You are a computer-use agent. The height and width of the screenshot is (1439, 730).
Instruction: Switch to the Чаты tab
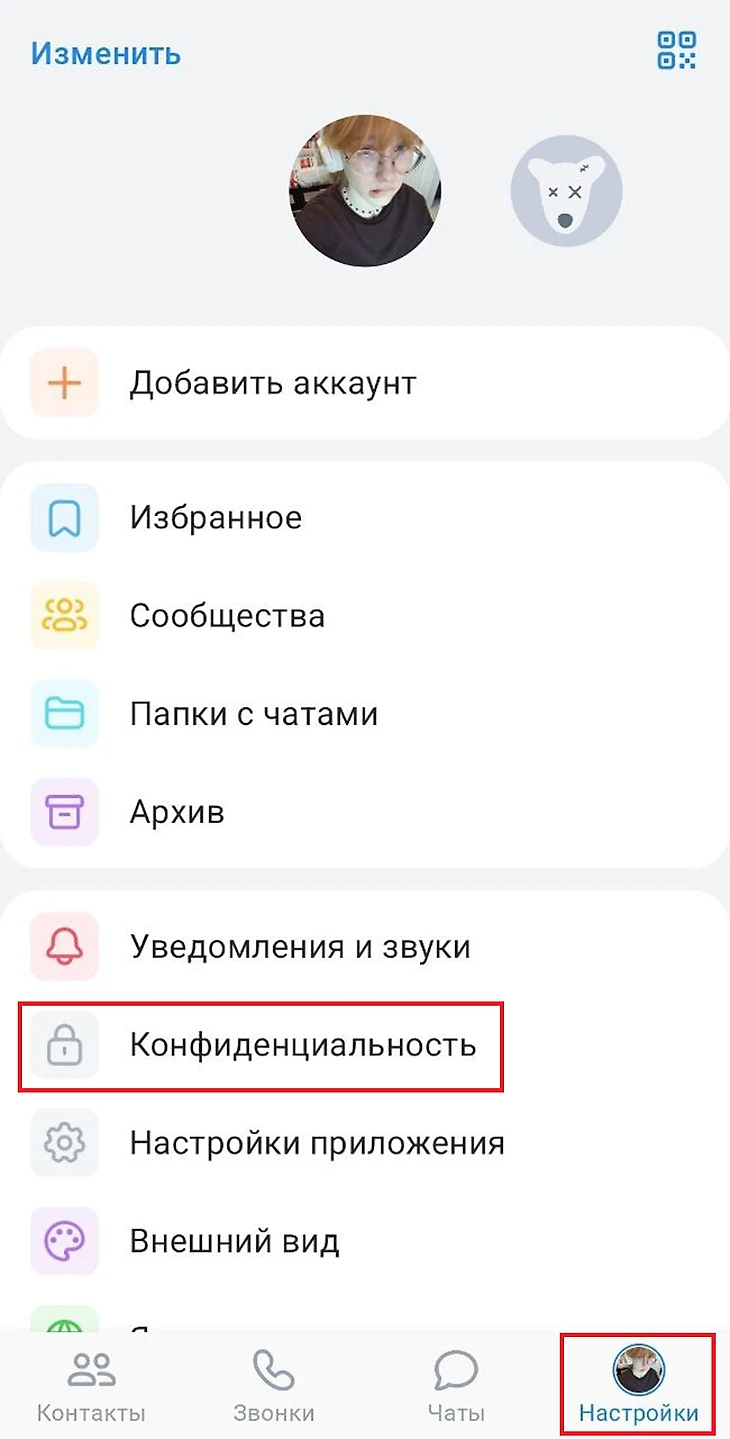[x=456, y=1385]
